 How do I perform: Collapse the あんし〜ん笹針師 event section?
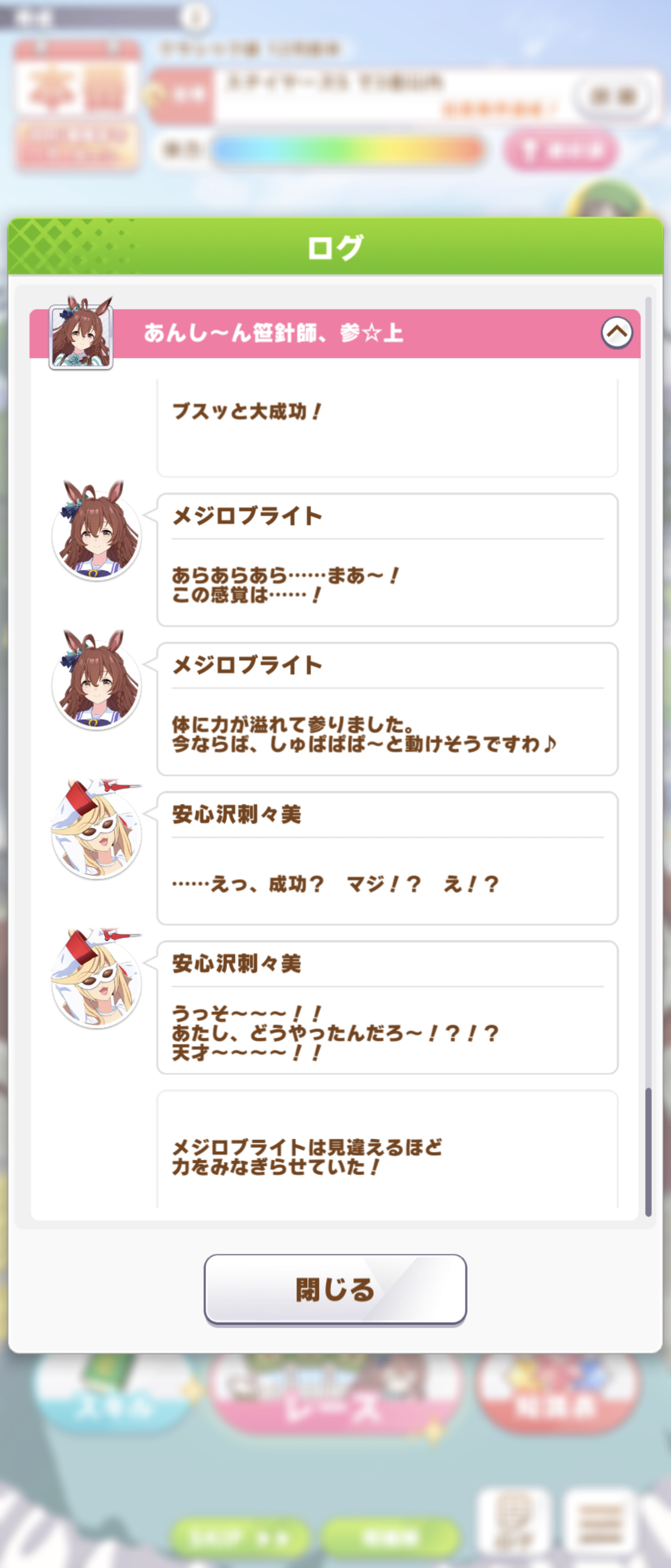coord(616,333)
